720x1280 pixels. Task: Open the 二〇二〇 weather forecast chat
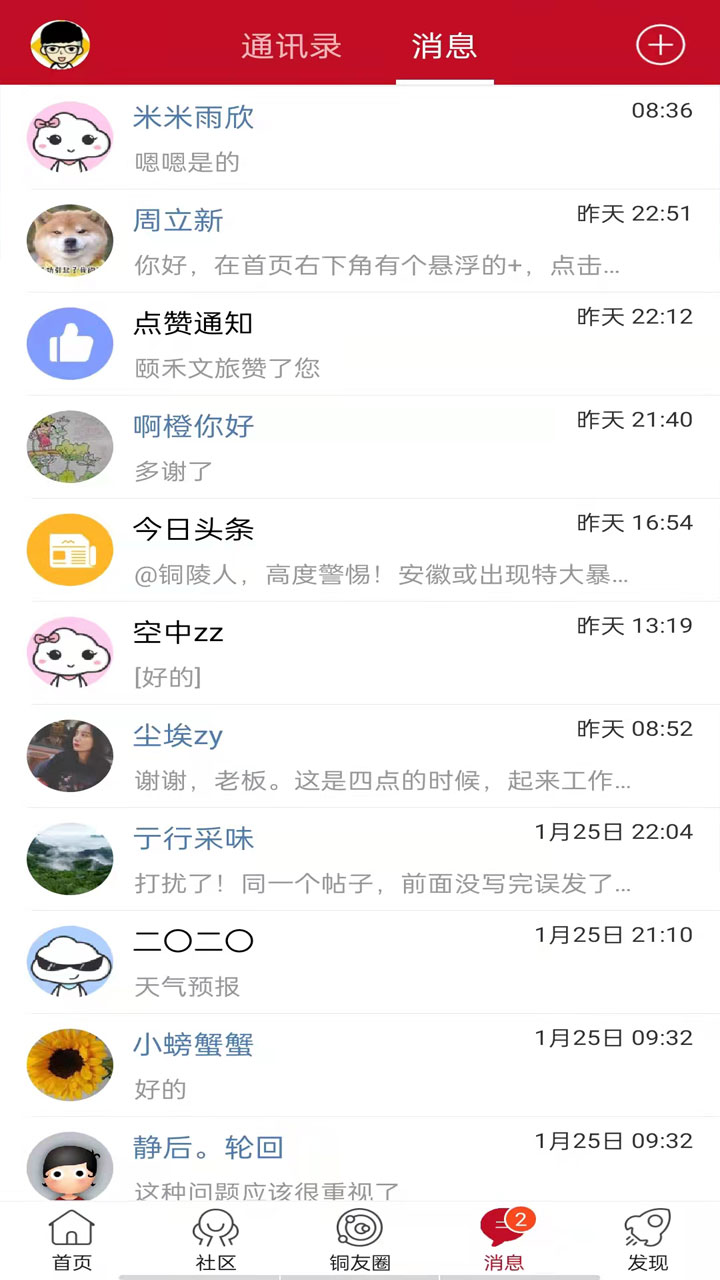pyautogui.click(x=360, y=961)
